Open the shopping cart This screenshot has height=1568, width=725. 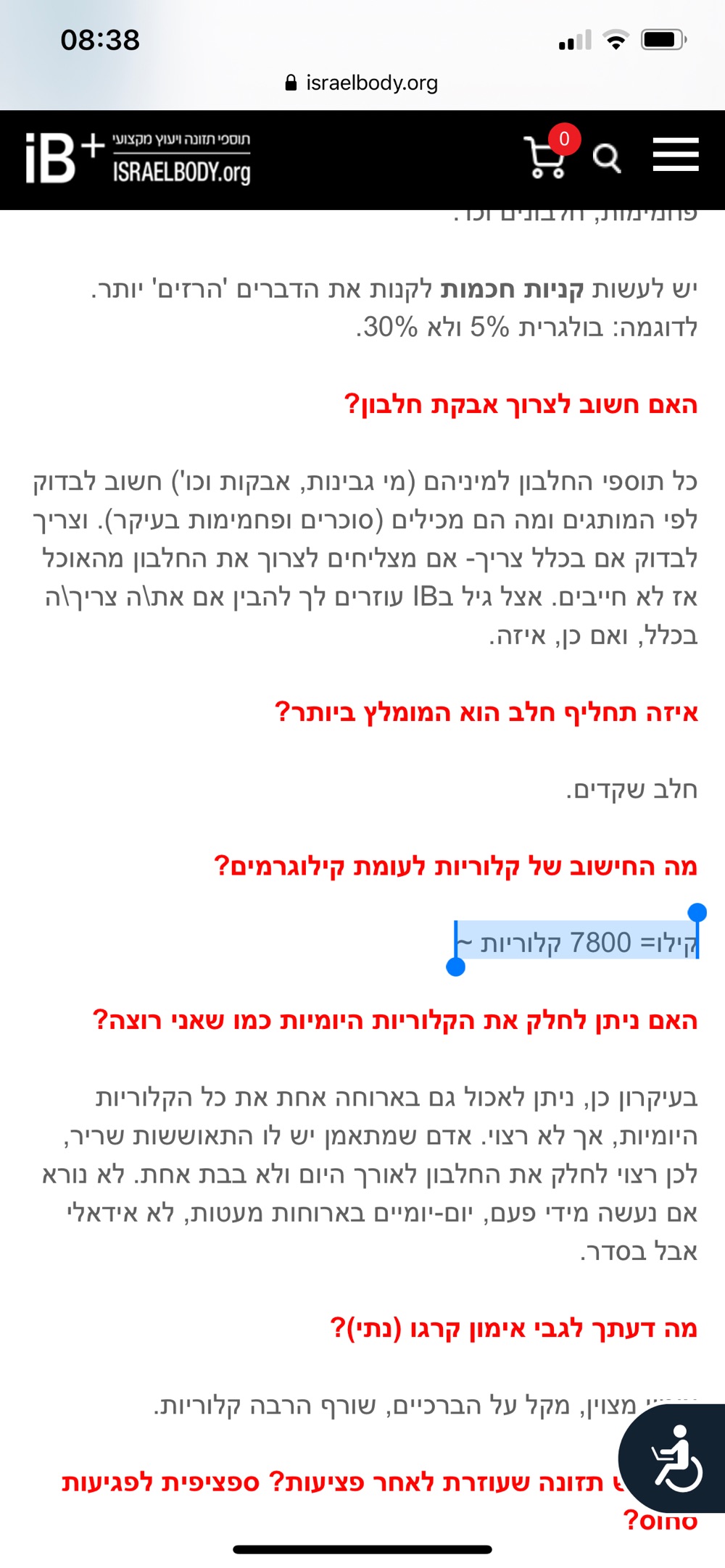pyautogui.click(x=546, y=157)
